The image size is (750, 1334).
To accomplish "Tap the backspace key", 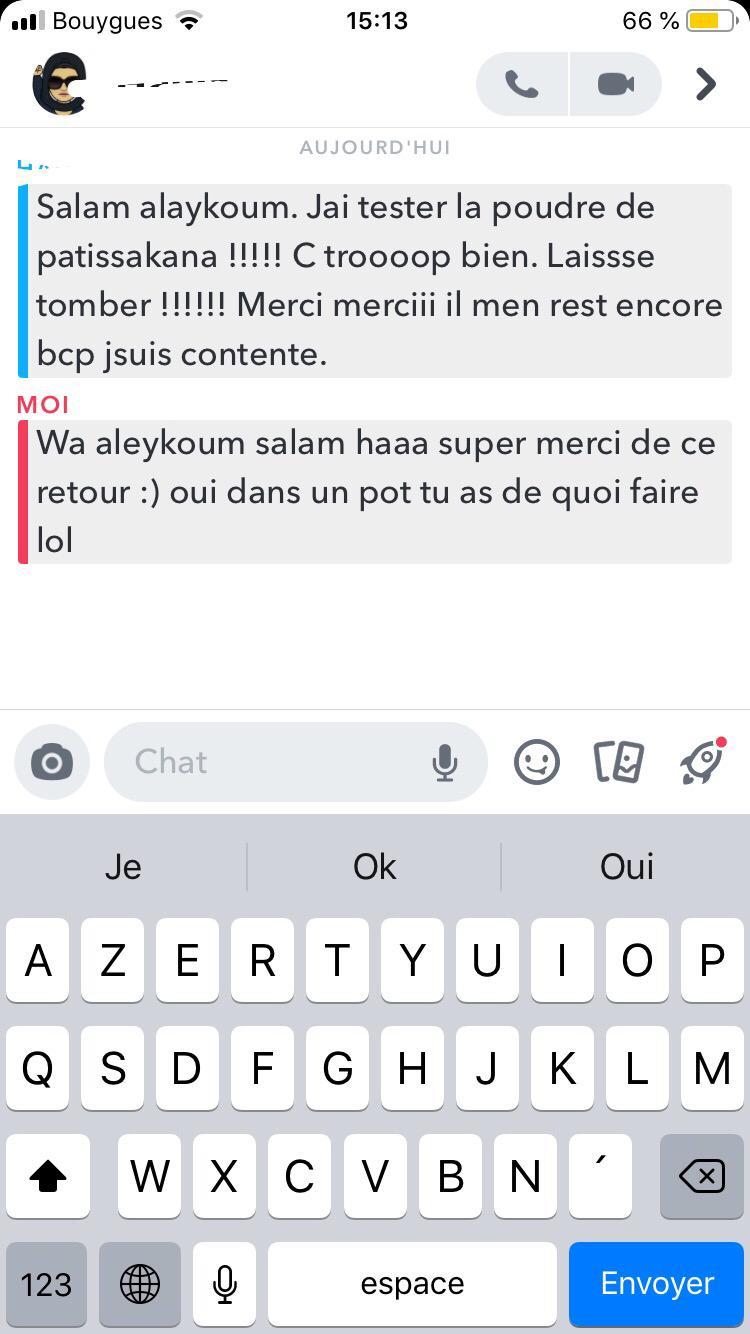I will (x=702, y=1177).
